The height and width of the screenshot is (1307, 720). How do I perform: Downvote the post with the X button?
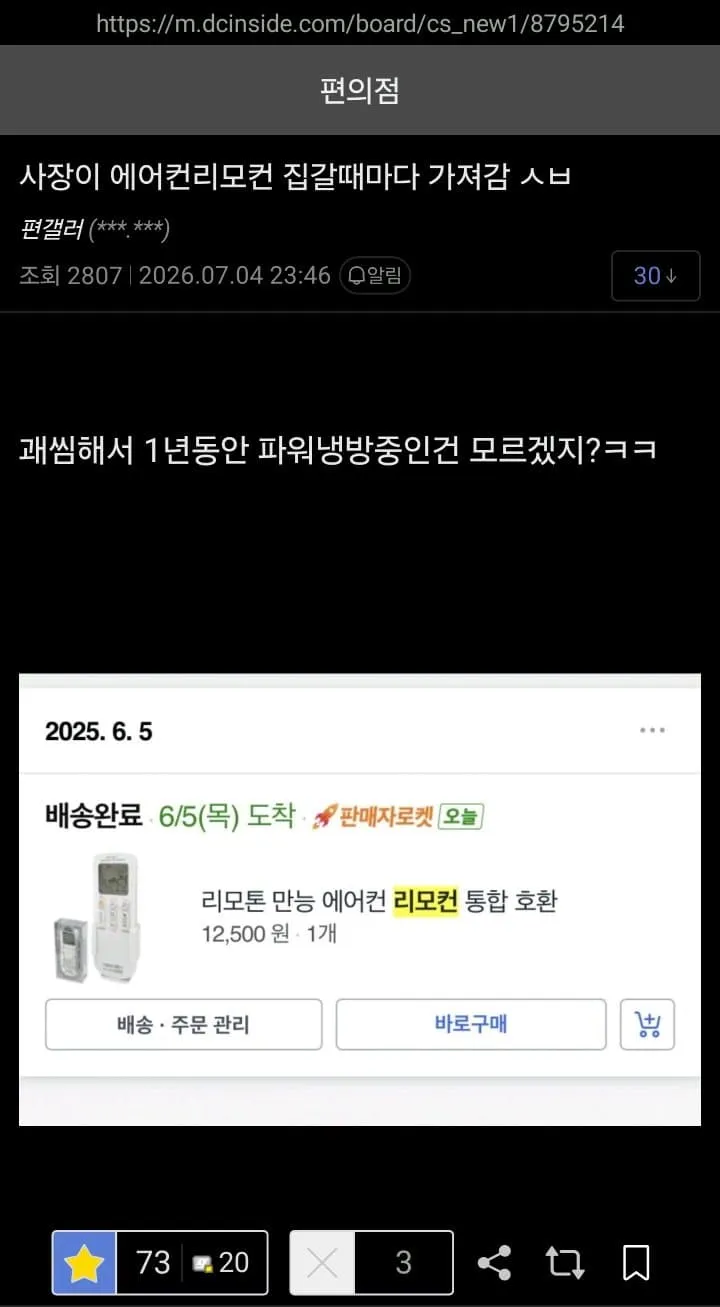tap(322, 1263)
